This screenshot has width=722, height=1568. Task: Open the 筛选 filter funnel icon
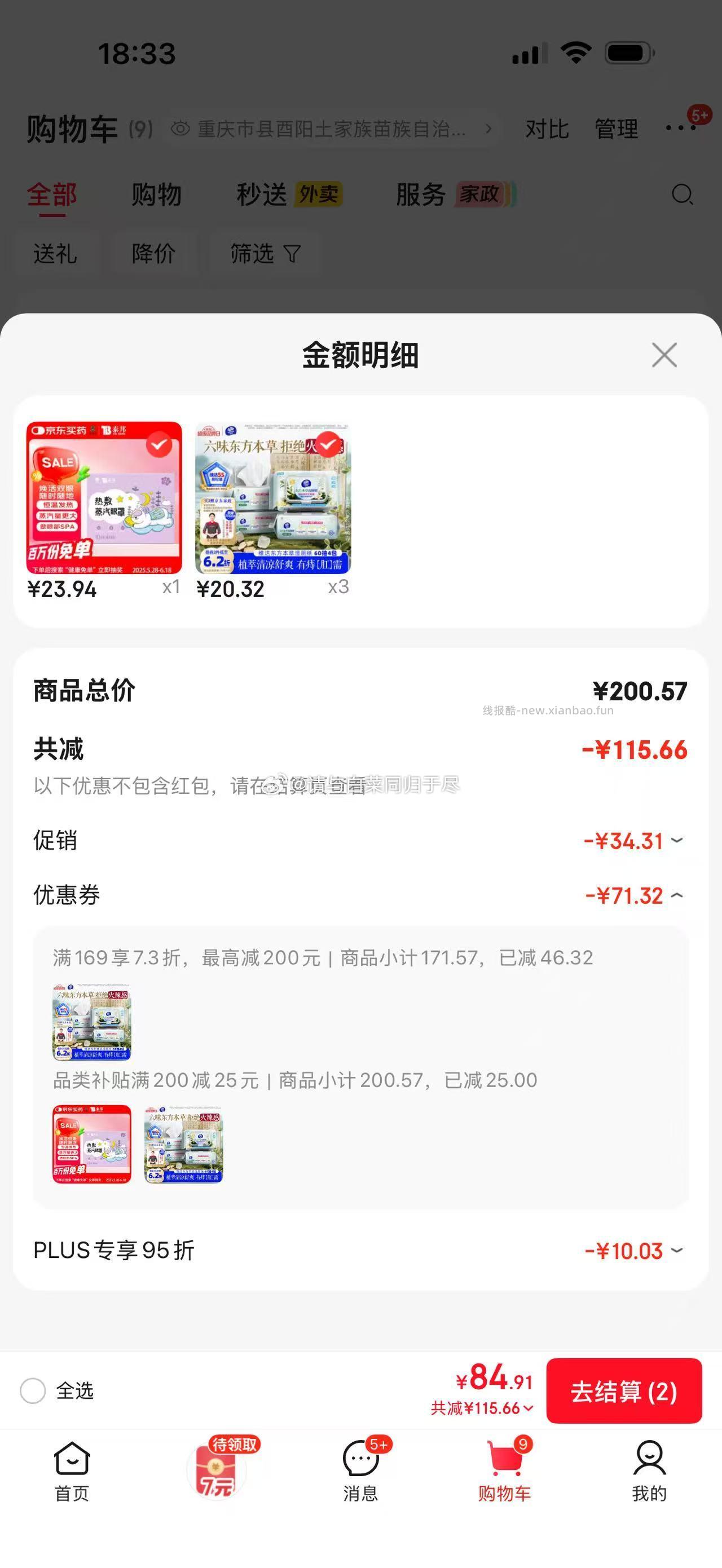pyautogui.click(x=292, y=253)
